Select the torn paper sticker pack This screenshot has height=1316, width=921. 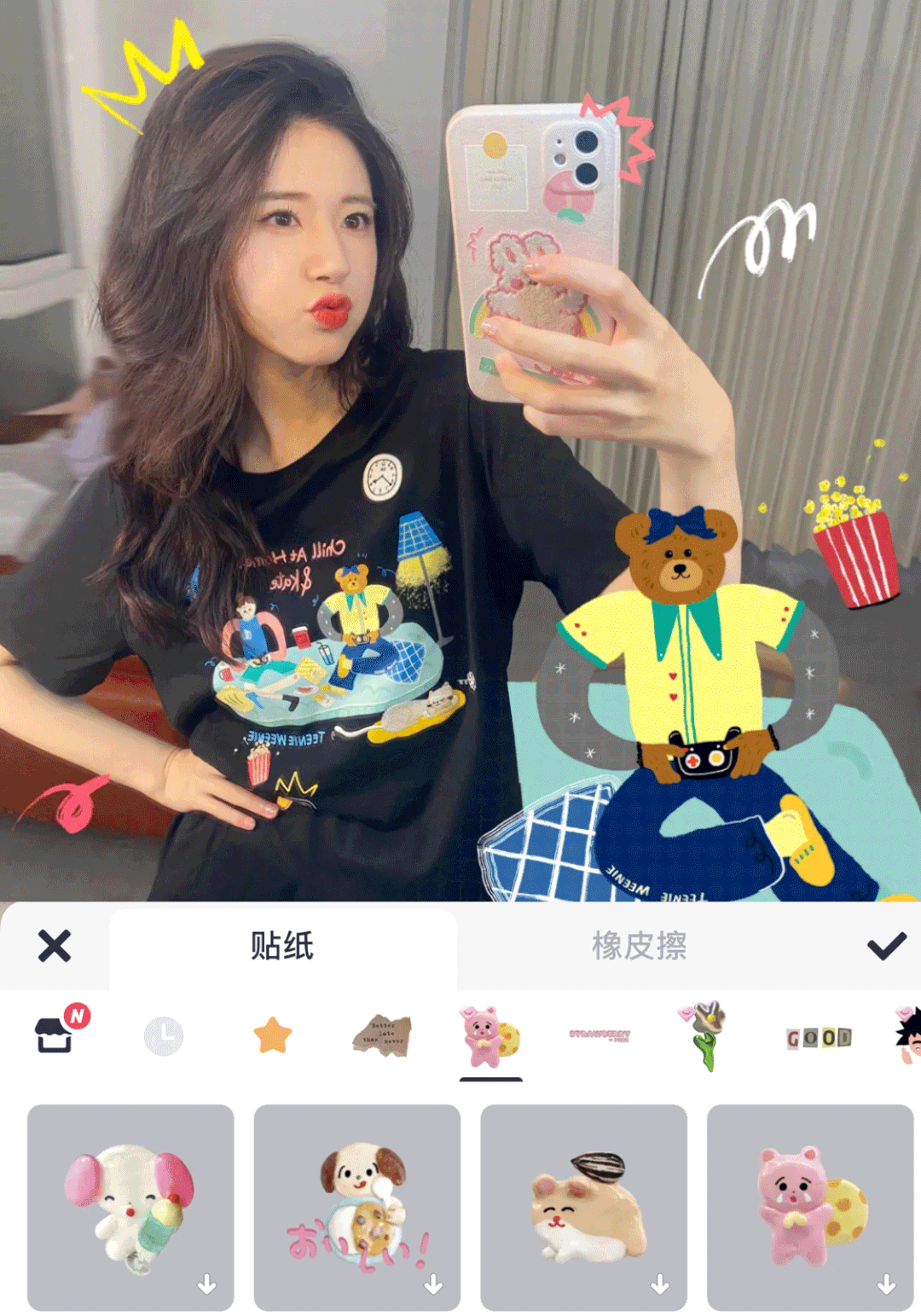[382, 1035]
